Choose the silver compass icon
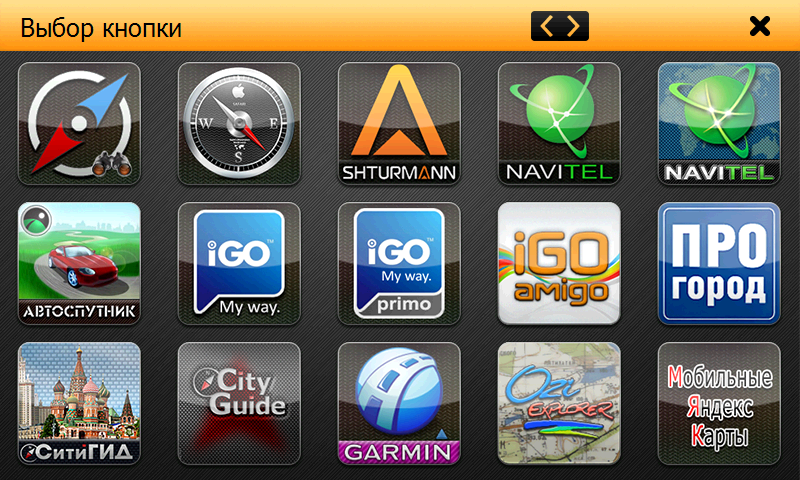Screen dimensions: 800x480 pos(239,124)
